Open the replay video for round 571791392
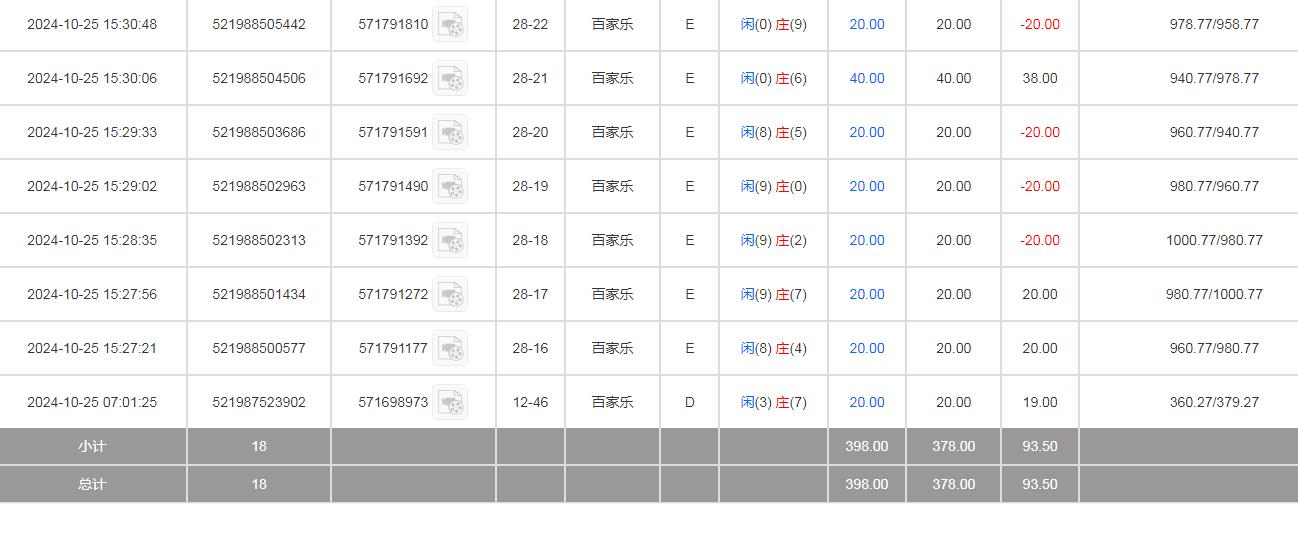Viewport: 1298px width, 533px height. pos(450,241)
